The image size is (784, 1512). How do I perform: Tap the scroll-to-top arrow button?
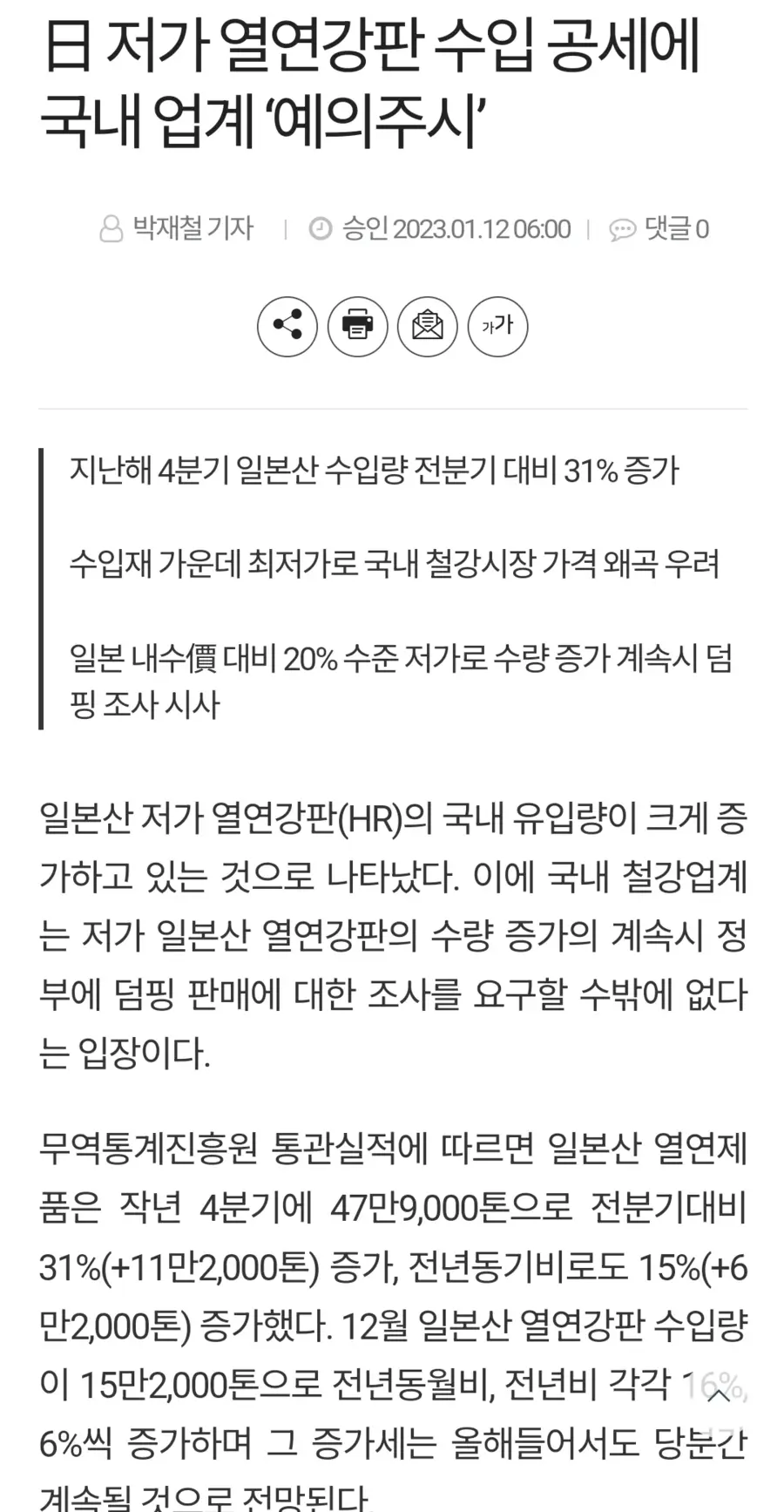(718, 1396)
